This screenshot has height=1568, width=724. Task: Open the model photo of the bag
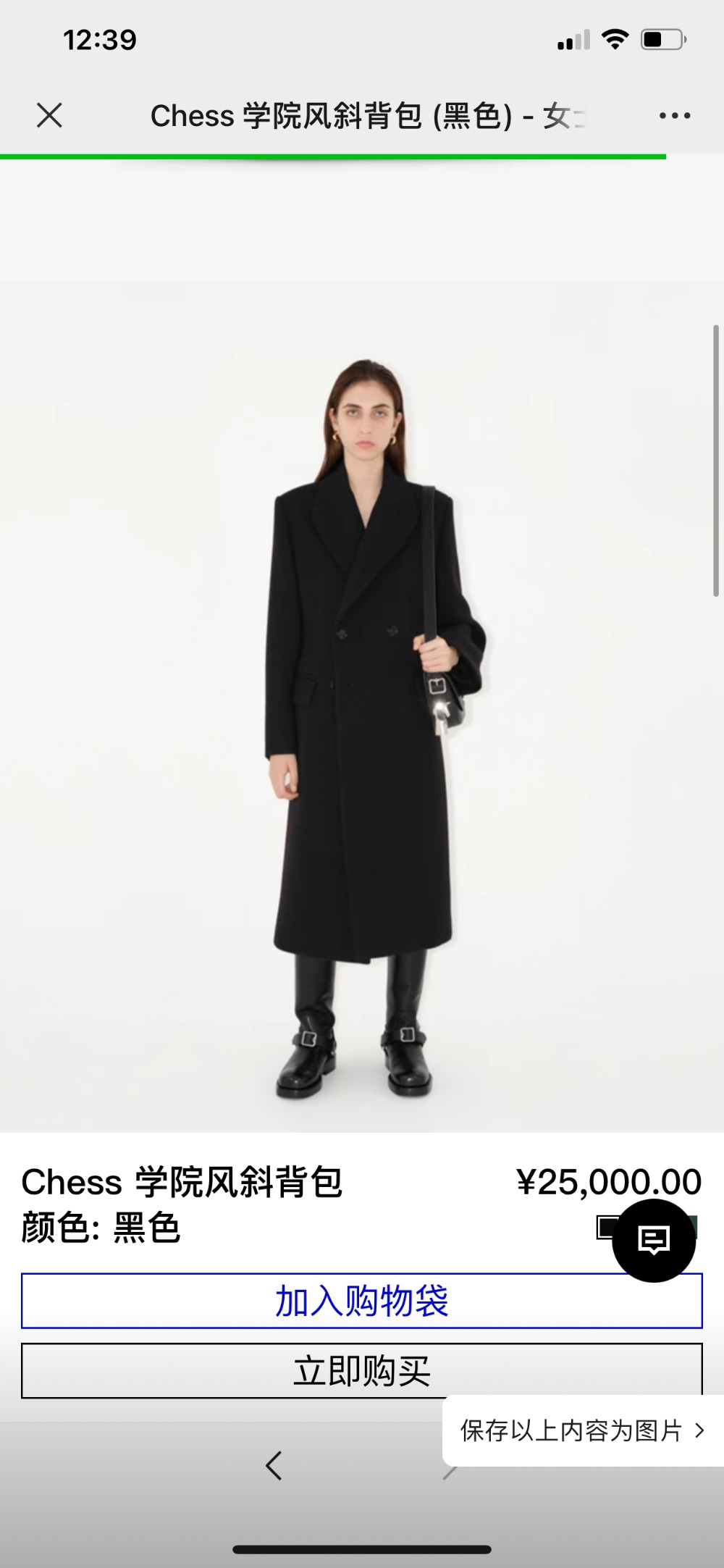[x=361, y=706]
